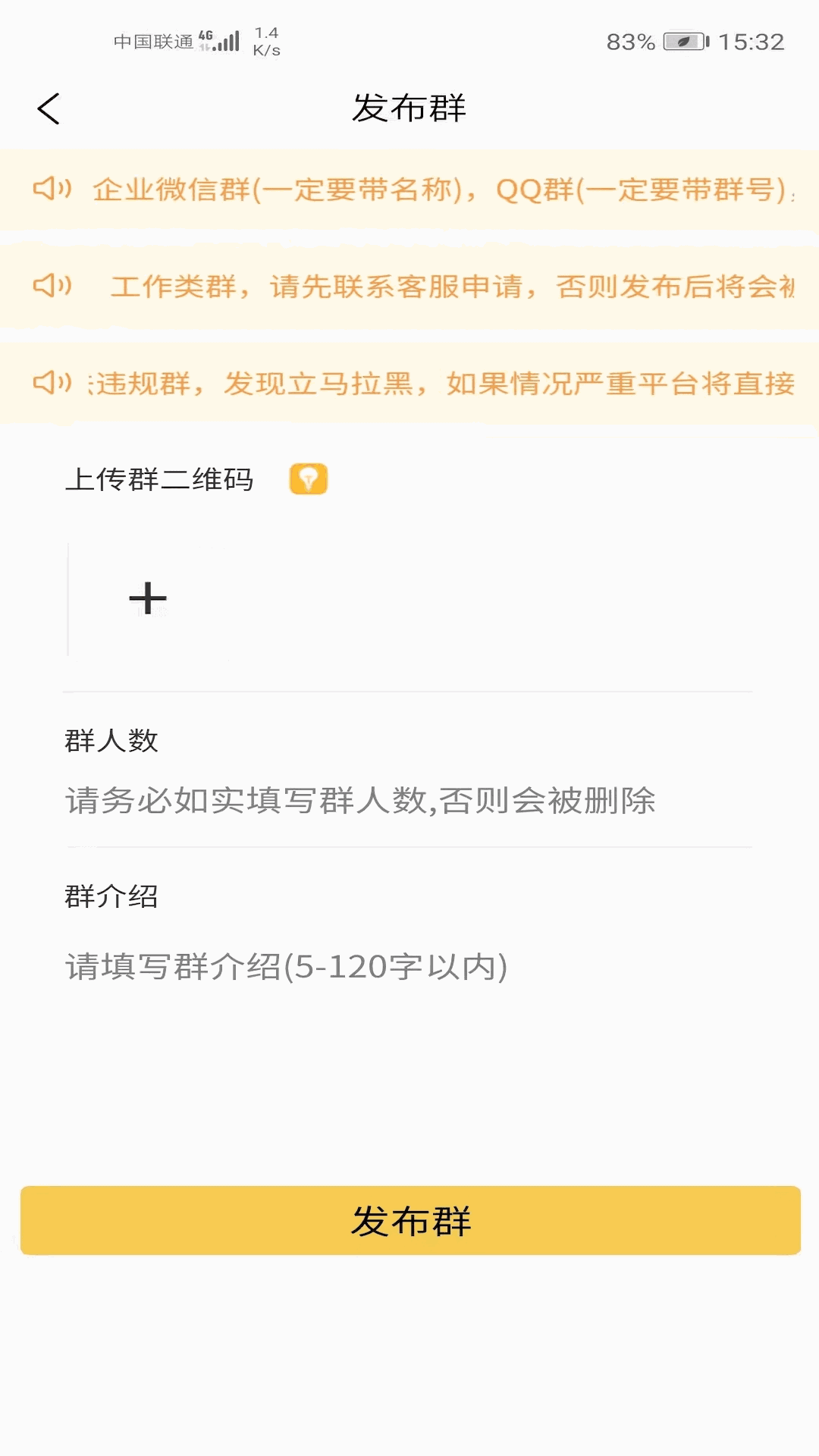
Task: Add a group QR code image
Action: tap(148, 599)
